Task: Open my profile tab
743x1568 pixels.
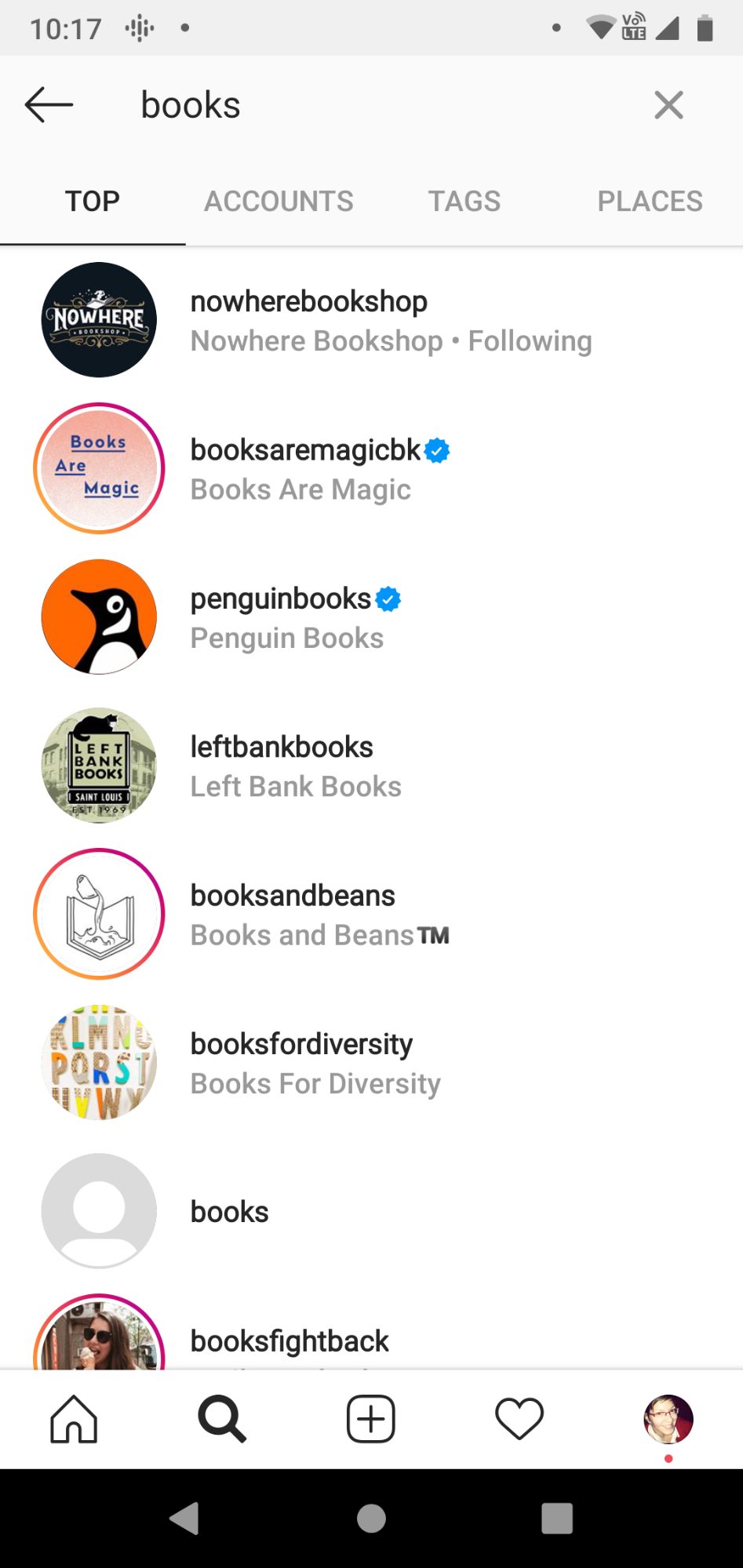Action: (668, 1419)
